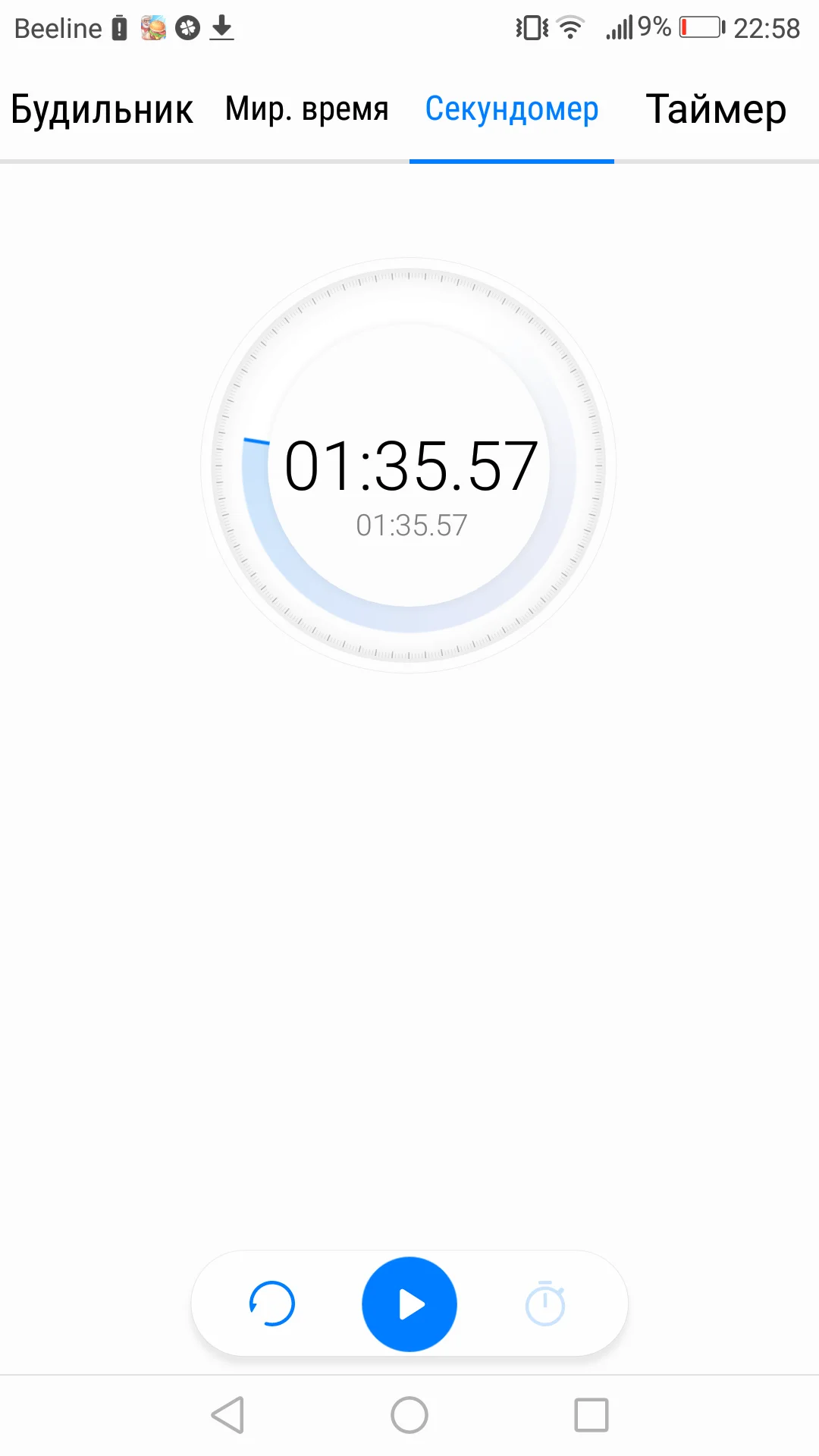Tap the download notification icon
The width and height of the screenshot is (819, 1456).
[x=222, y=28]
